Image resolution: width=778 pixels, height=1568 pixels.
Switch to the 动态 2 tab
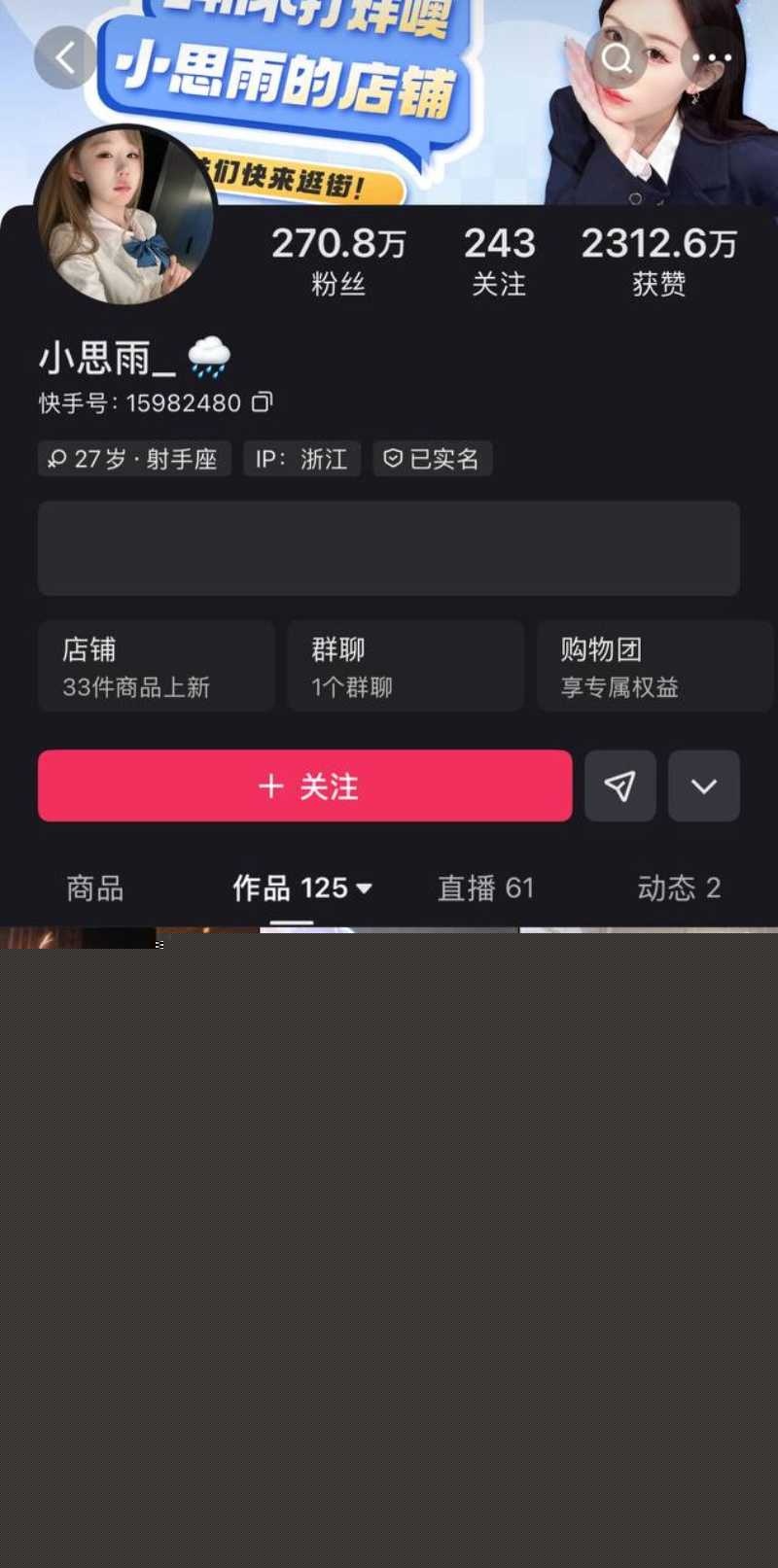coord(679,889)
